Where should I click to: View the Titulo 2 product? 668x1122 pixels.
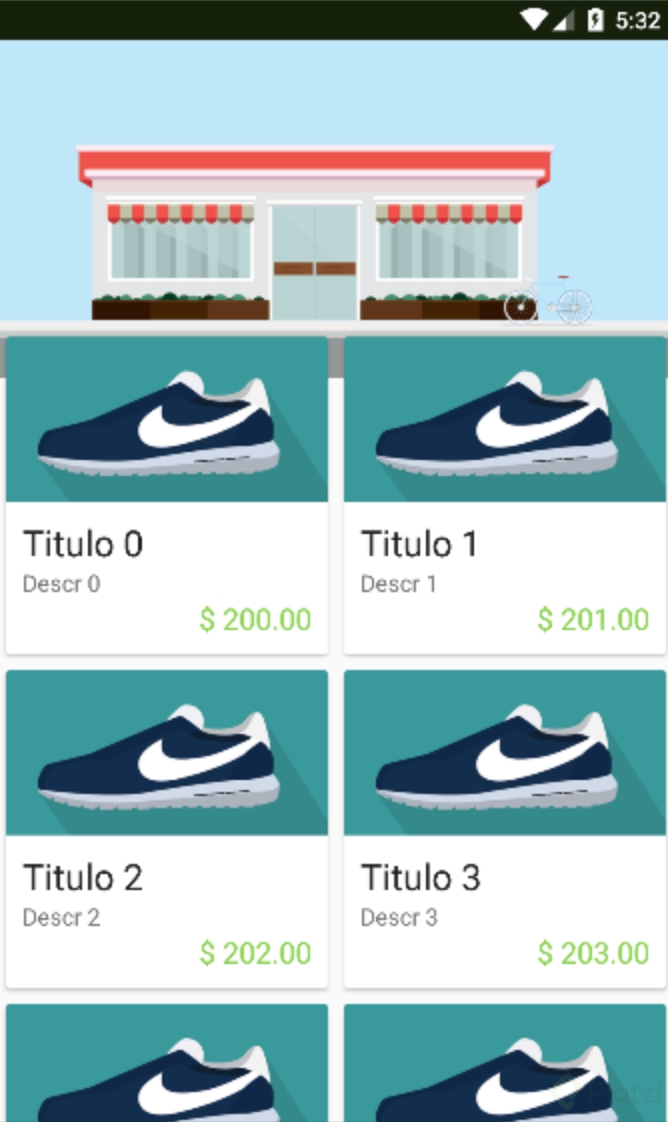pos(166,828)
